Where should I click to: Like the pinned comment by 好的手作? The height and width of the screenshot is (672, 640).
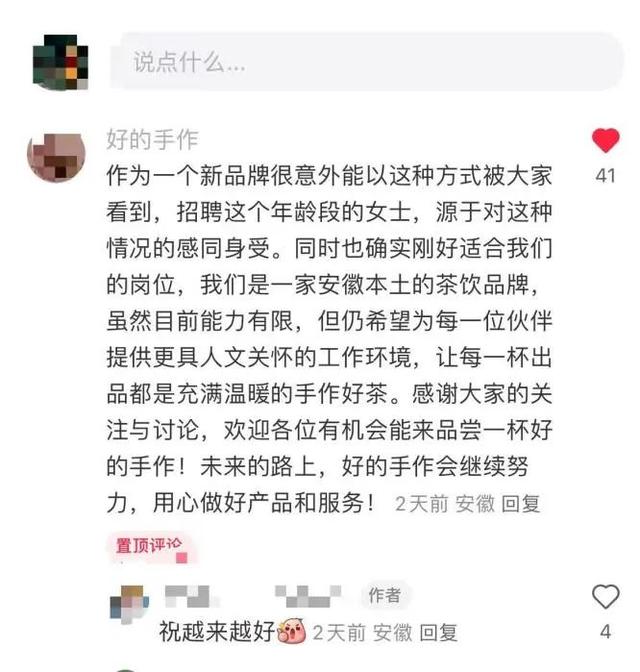(x=606, y=141)
